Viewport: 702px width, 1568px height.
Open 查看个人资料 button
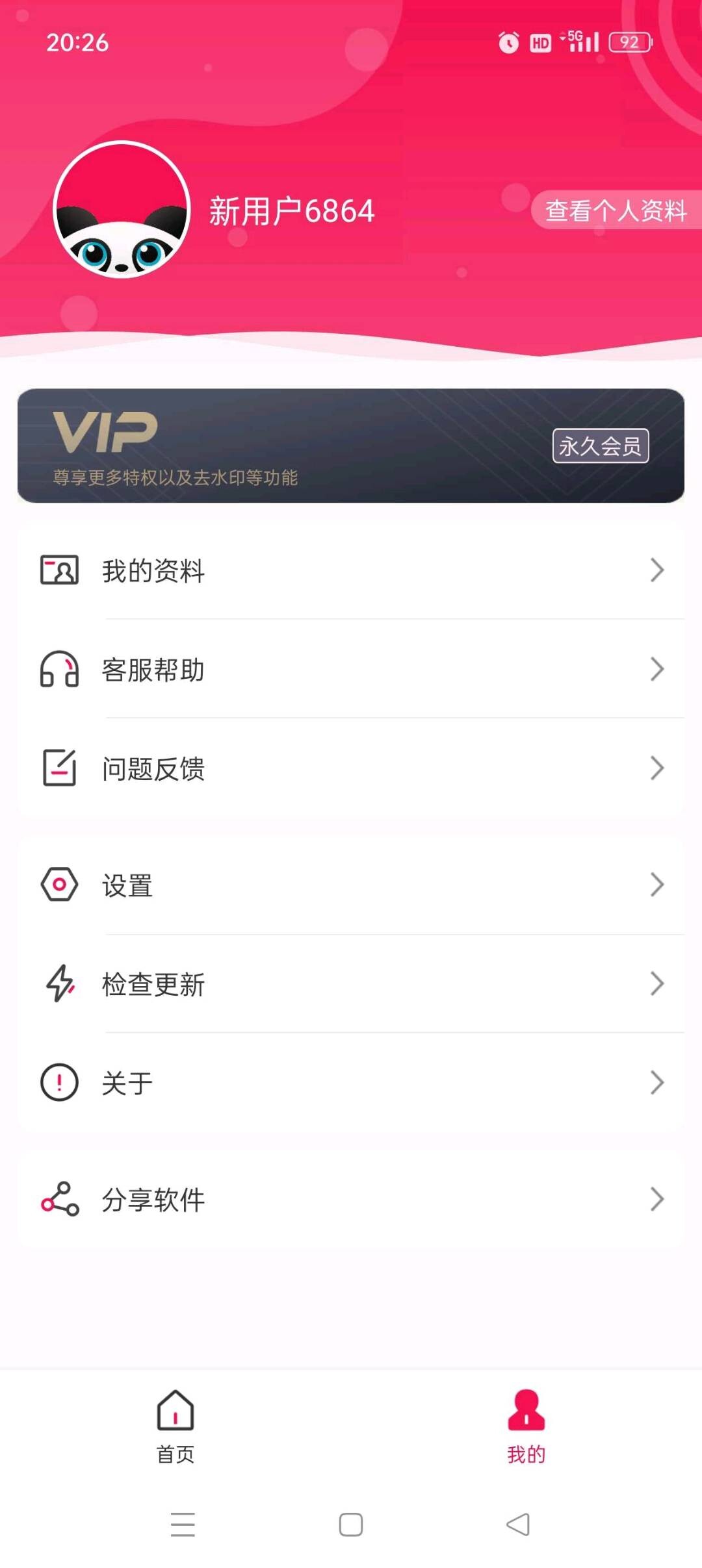tap(615, 210)
